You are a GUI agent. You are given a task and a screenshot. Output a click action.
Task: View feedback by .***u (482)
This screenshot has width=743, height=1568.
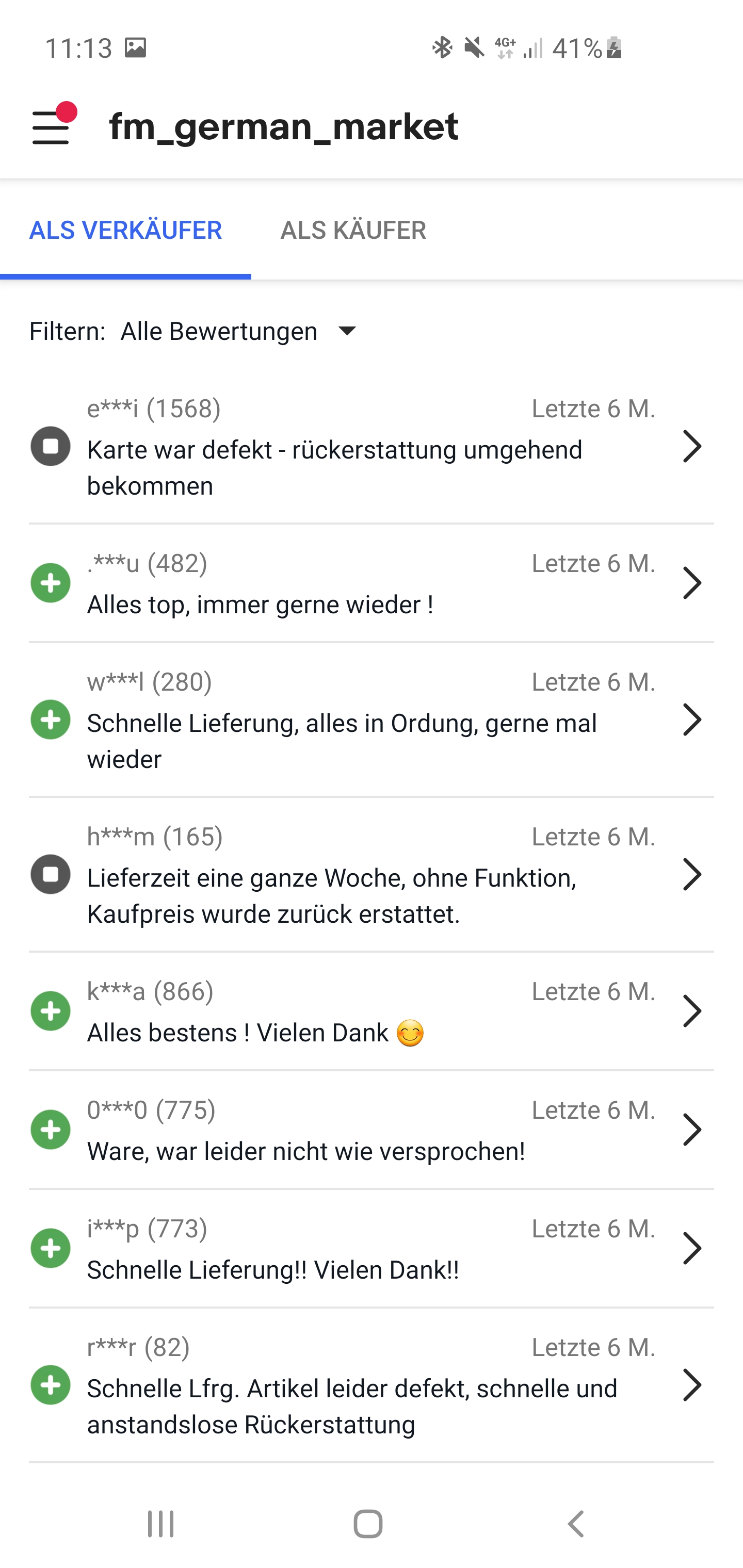tap(371, 584)
